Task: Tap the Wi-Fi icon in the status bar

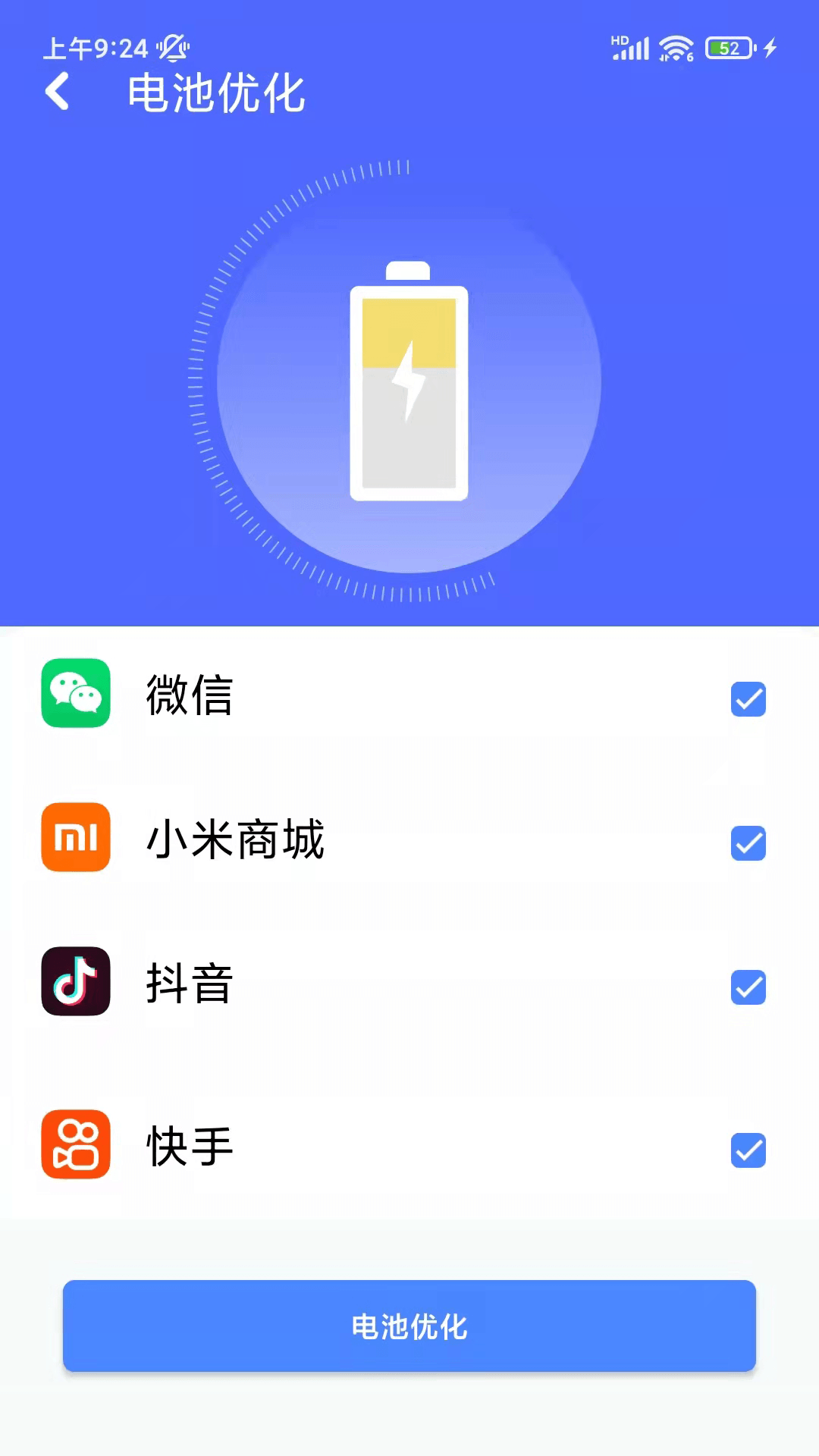Action: click(674, 47)
